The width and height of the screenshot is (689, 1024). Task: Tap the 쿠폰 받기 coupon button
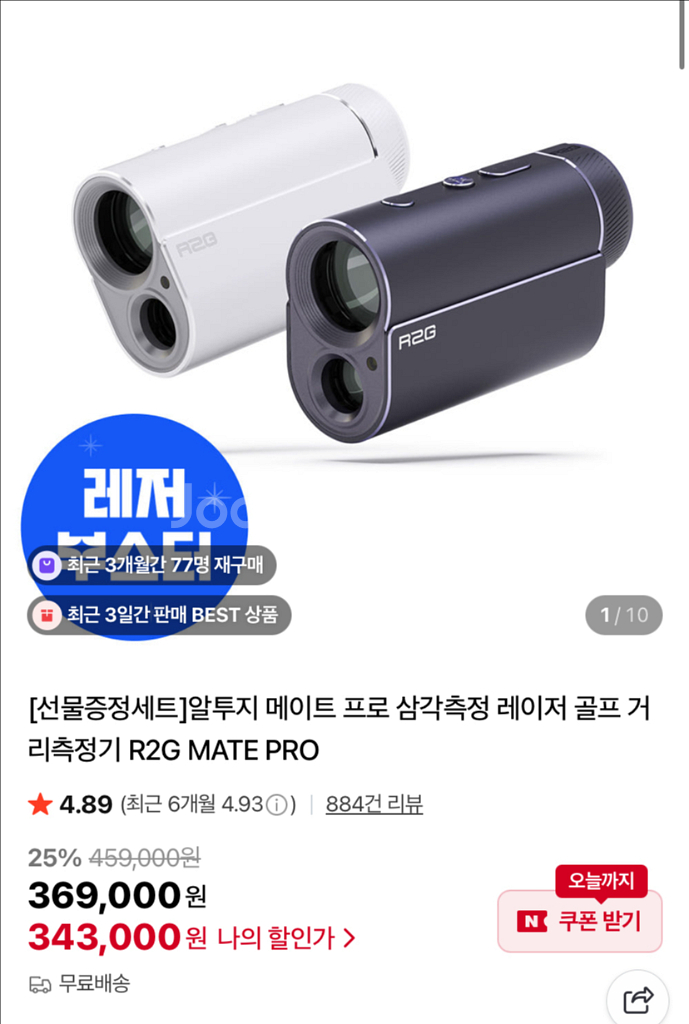coord(579,921)
